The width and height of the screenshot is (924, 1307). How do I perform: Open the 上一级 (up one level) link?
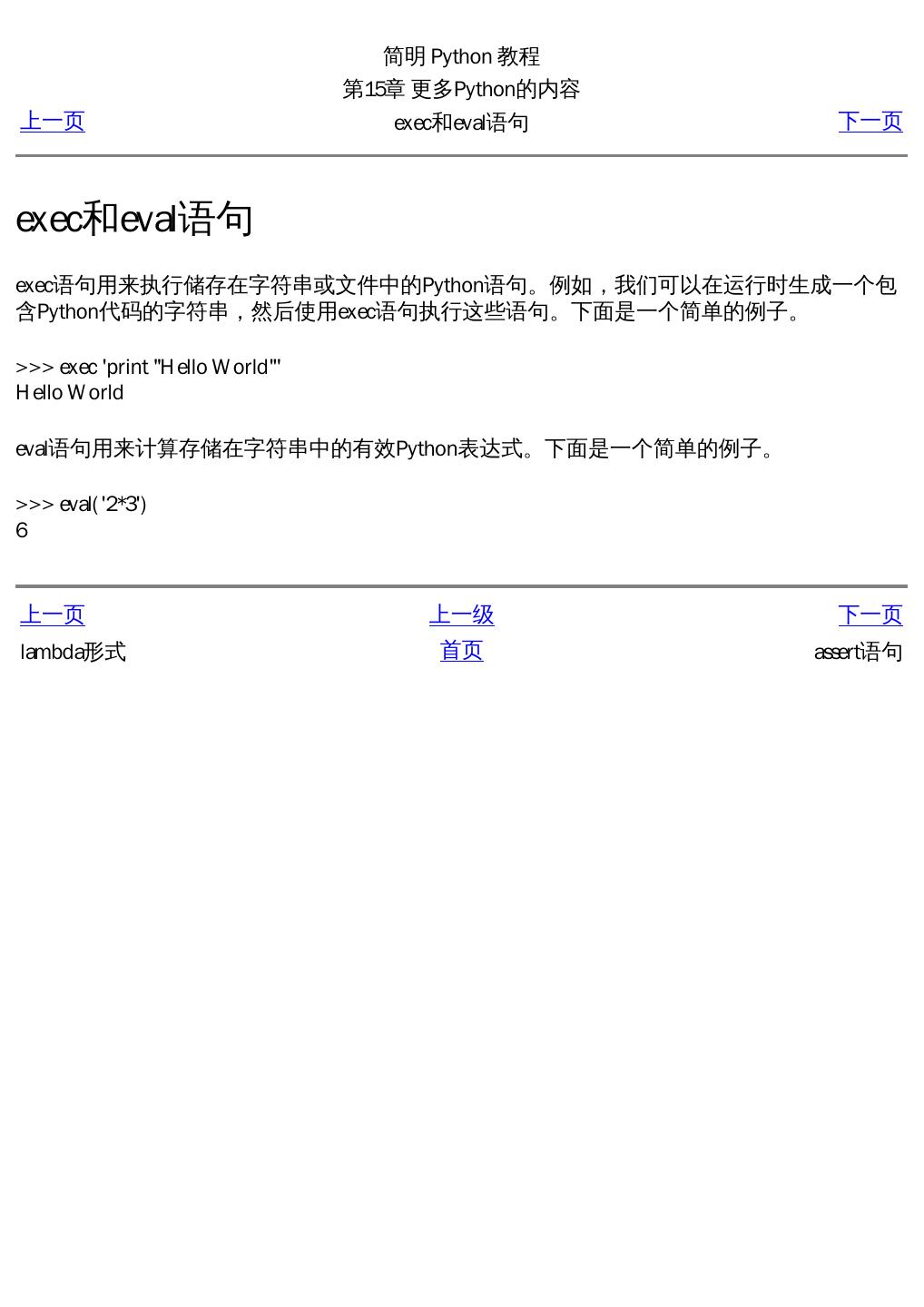click(x=461, y=615)
